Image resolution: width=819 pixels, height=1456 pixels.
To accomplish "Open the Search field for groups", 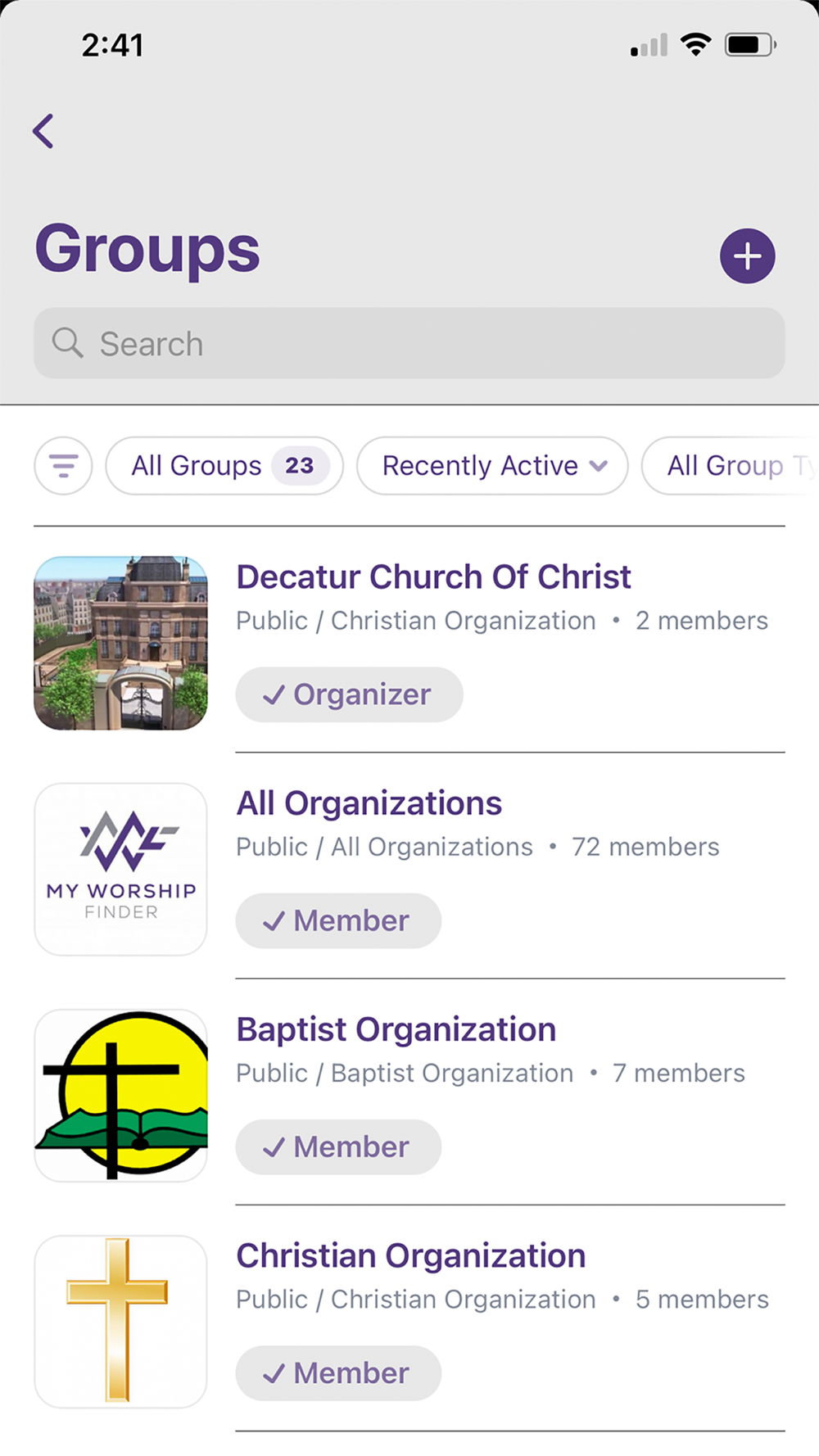I will pos(409,344).
